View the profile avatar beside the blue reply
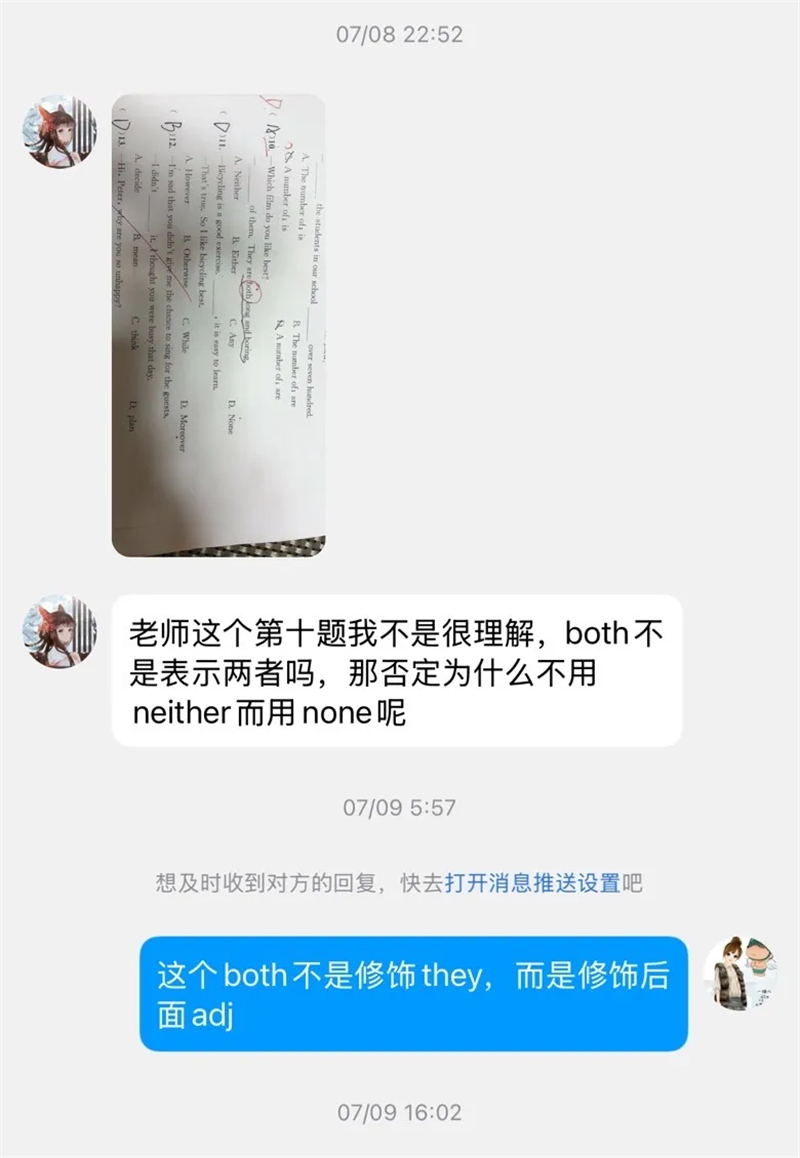Screen dimensions: 800x1158 tap(740, 973)
